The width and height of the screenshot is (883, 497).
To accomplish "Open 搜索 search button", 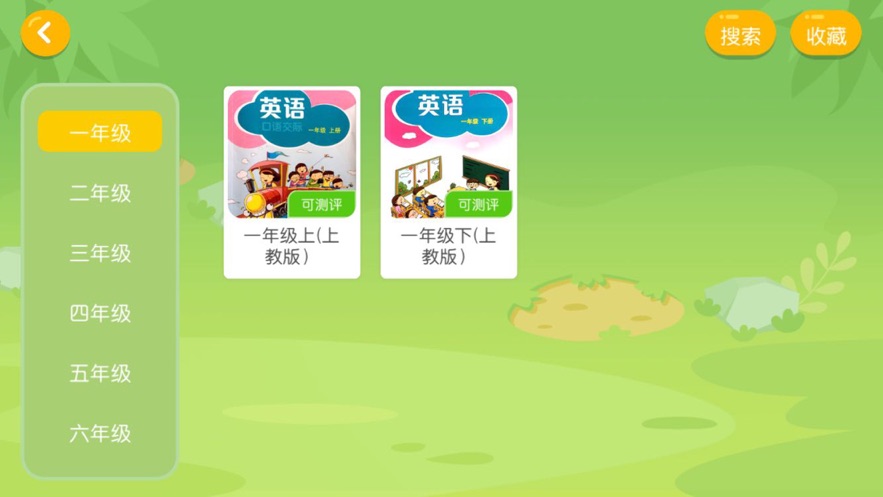I will pyautogui.click(x=740, y=36).
